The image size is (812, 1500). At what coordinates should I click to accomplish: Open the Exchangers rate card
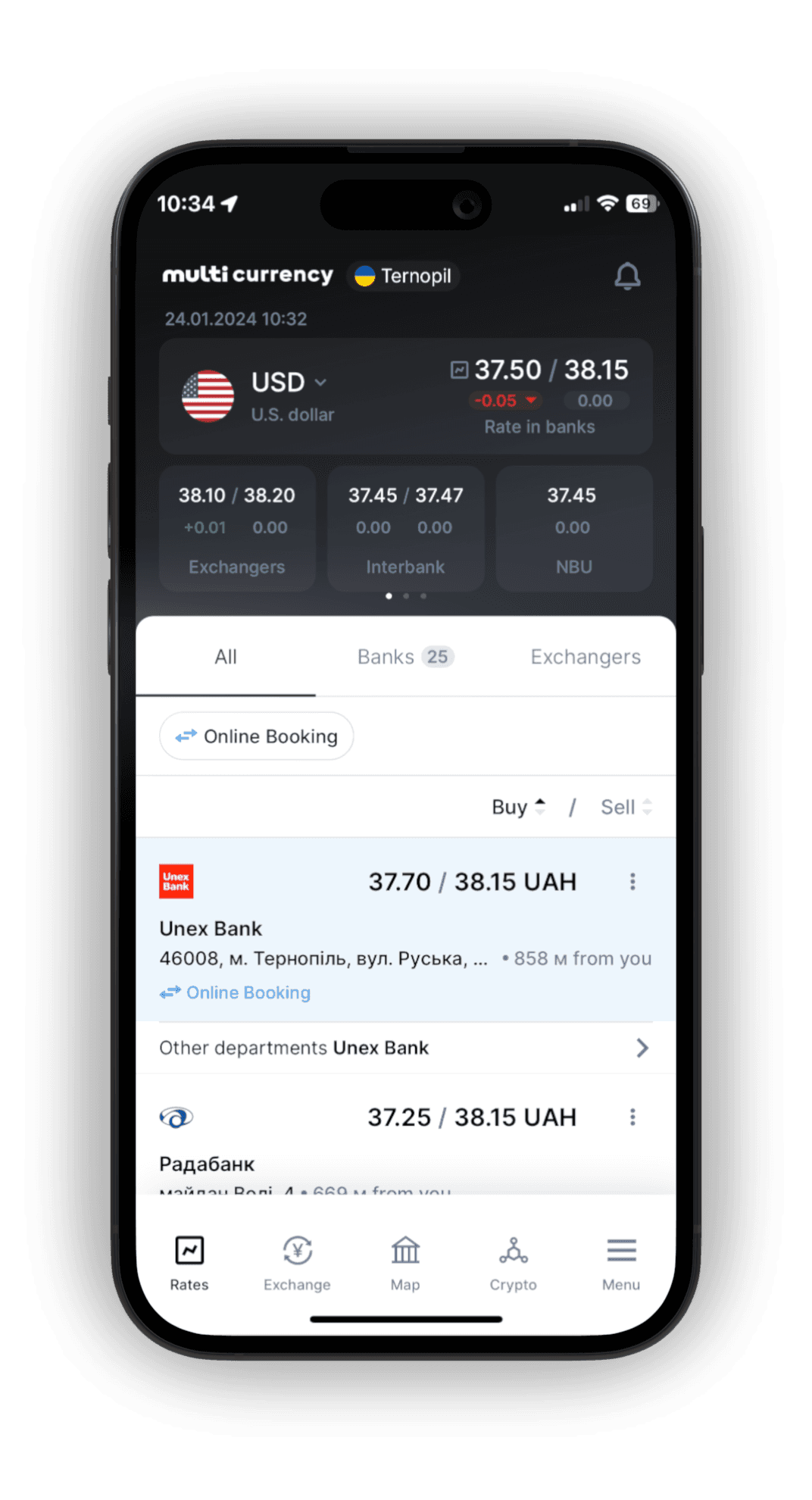(237, 529)
